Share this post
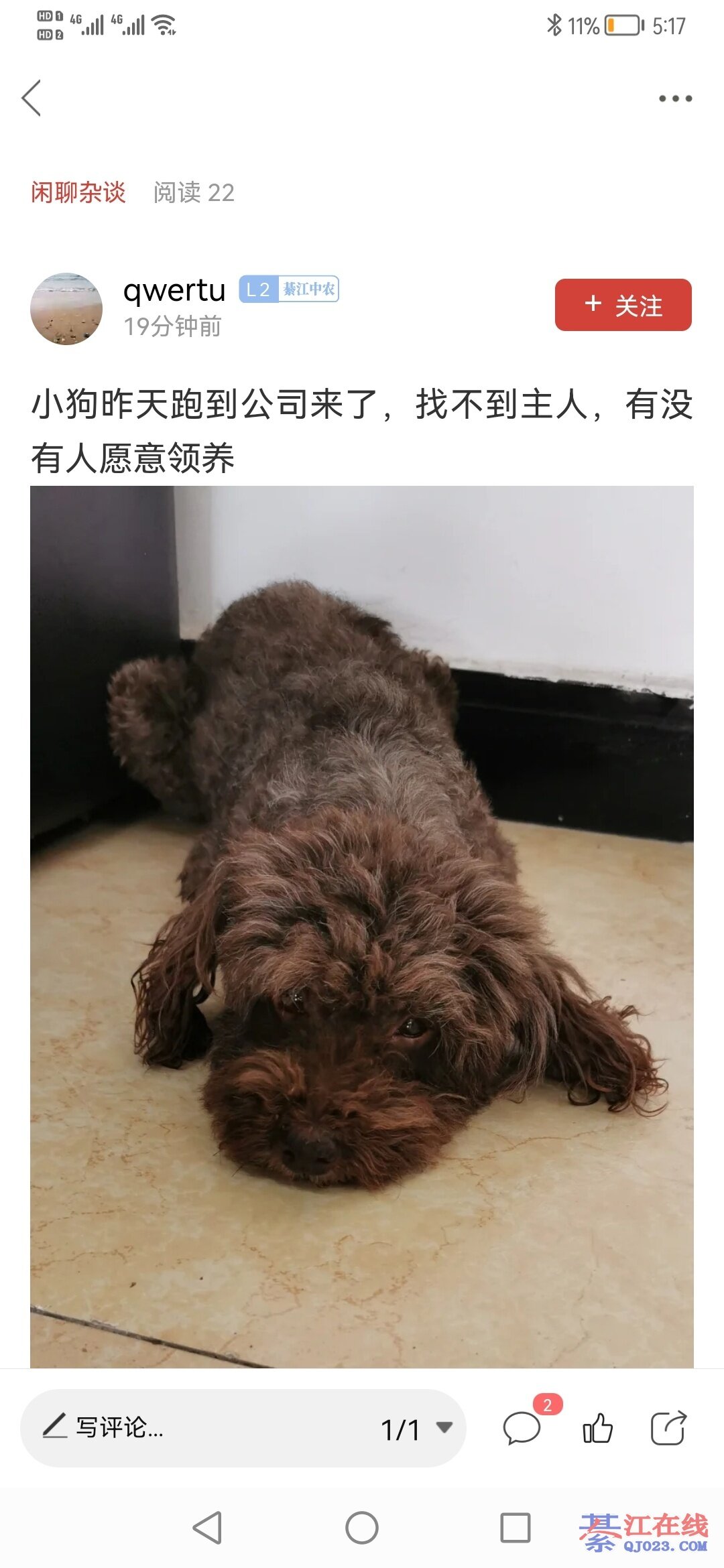The height and width of the screenshot is (1568, 724). 668,1428
